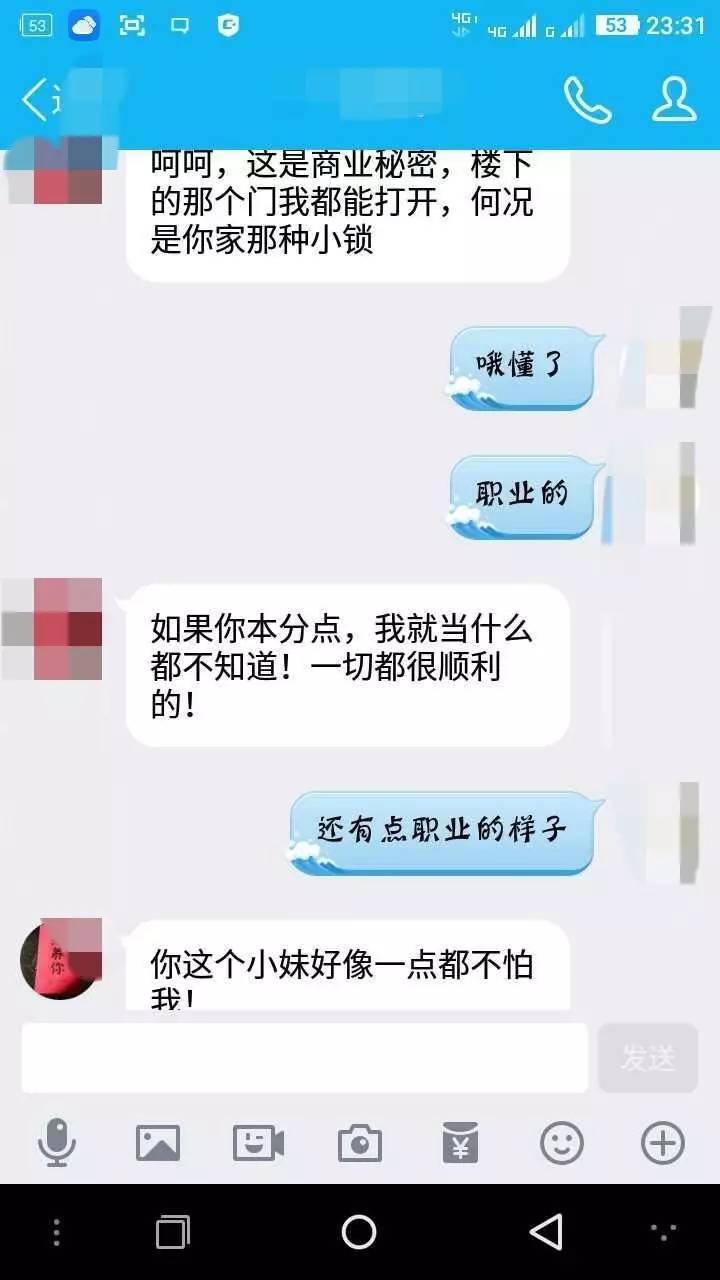The width and height of the screenshot is (720, 1280).
Task: Expand more options with the plus icon
Action: click(662, 1142)
